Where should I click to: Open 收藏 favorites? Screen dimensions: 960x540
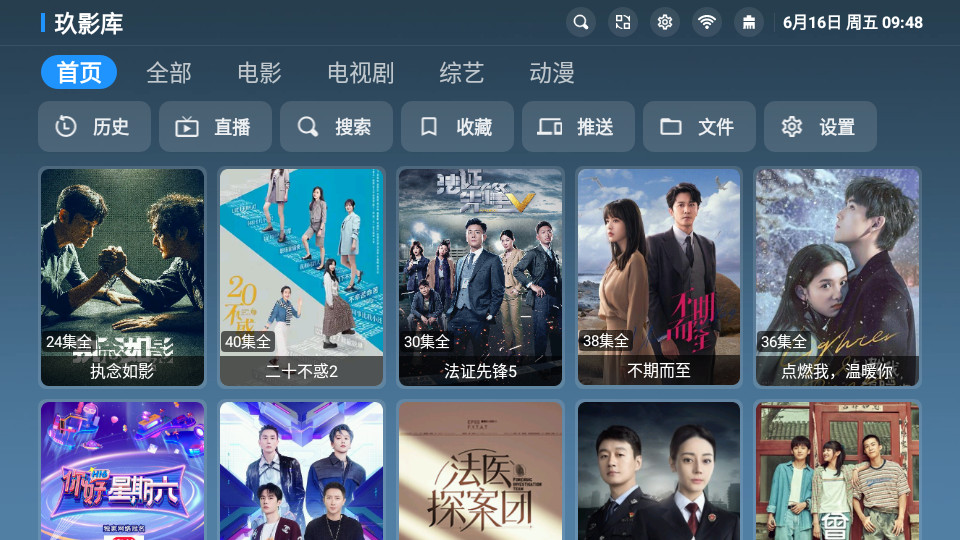tap(457, 127)
